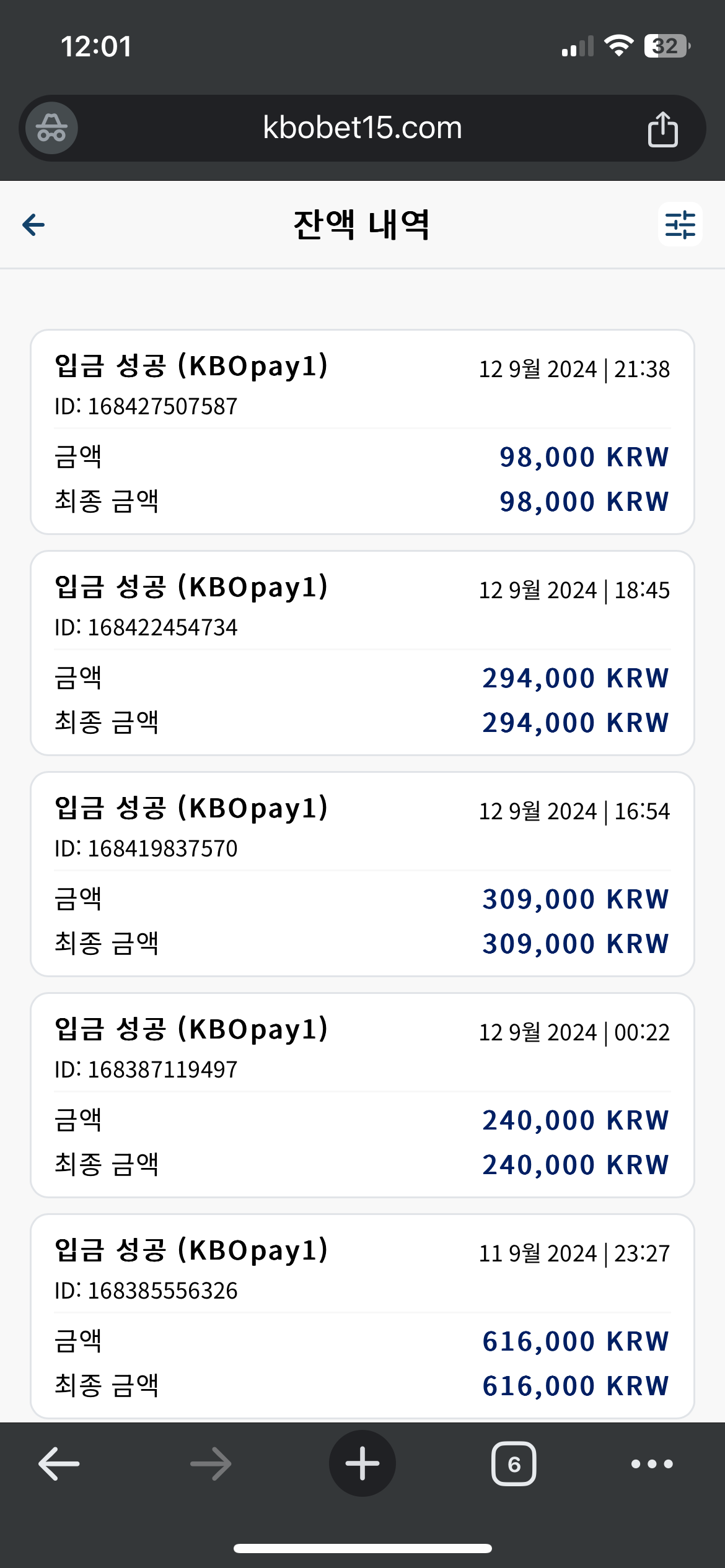
Task: Open the filter settings icon
Action: 680,224
